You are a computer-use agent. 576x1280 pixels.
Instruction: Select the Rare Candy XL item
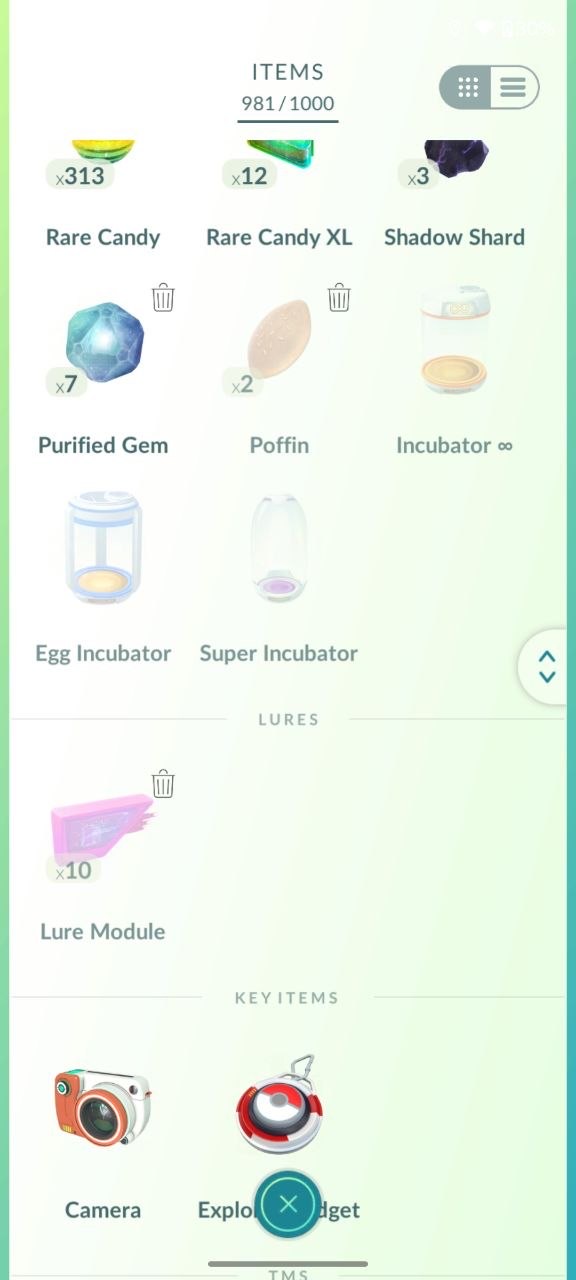[x=279, y=195]
